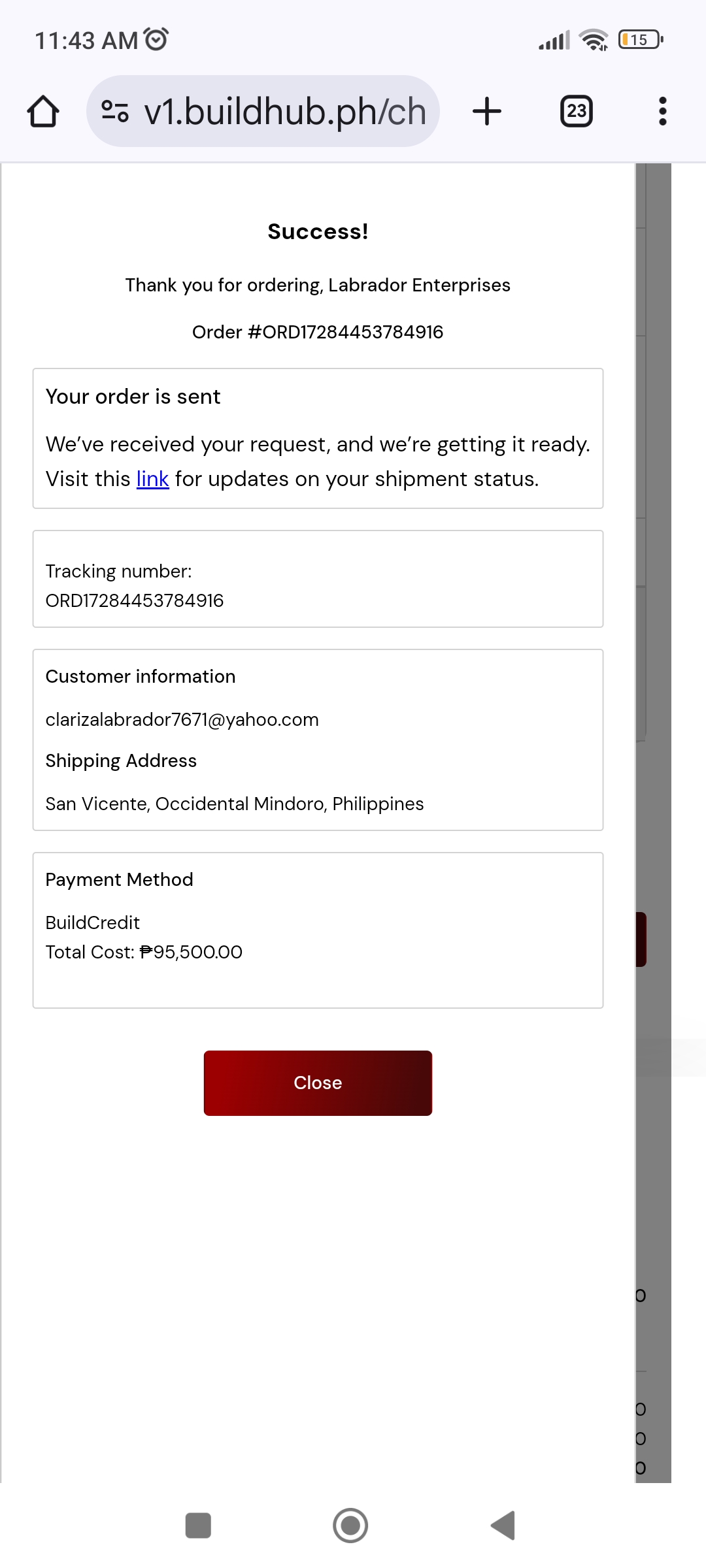Tap the URL address bar
The height and width of the screenshot is (1568, 706).
284,111
